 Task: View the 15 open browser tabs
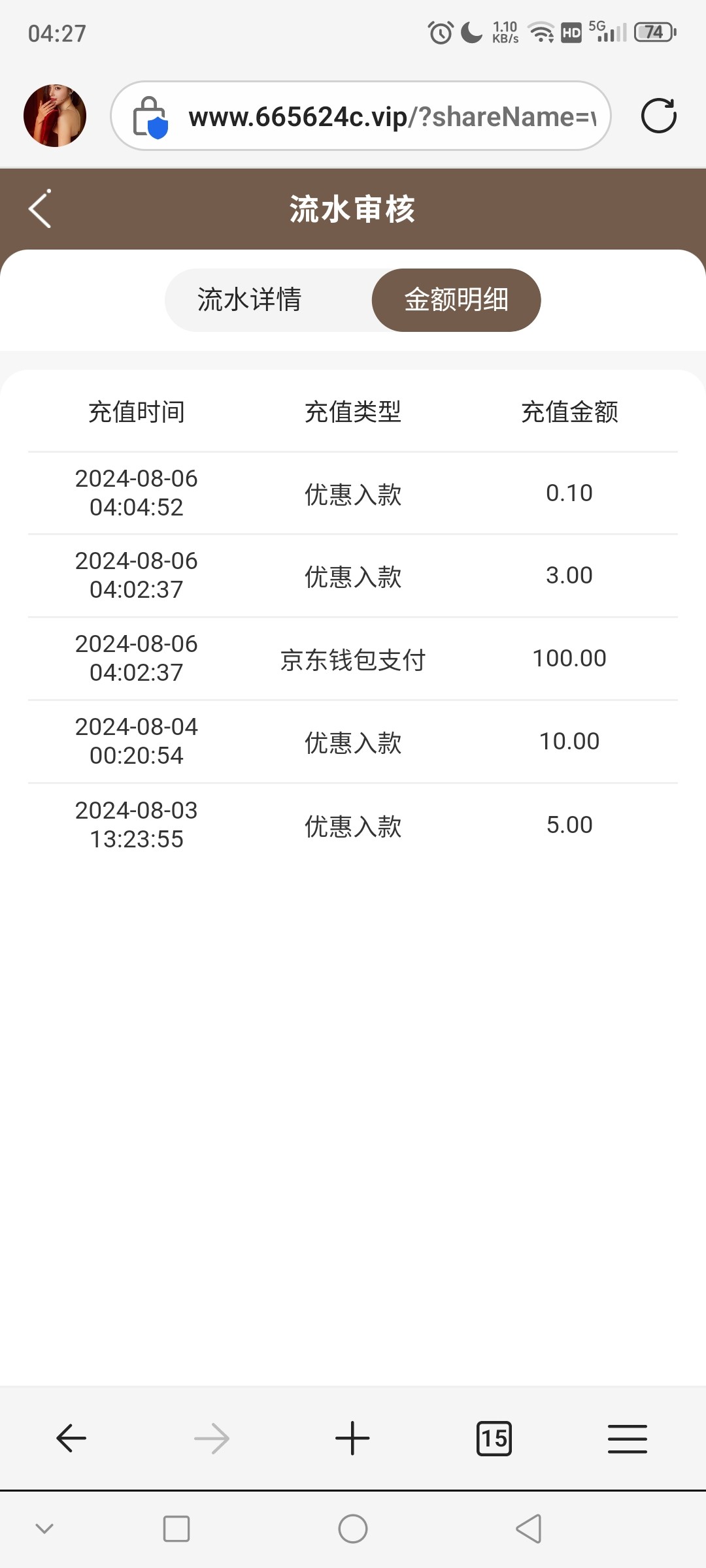coord(494,1438)
